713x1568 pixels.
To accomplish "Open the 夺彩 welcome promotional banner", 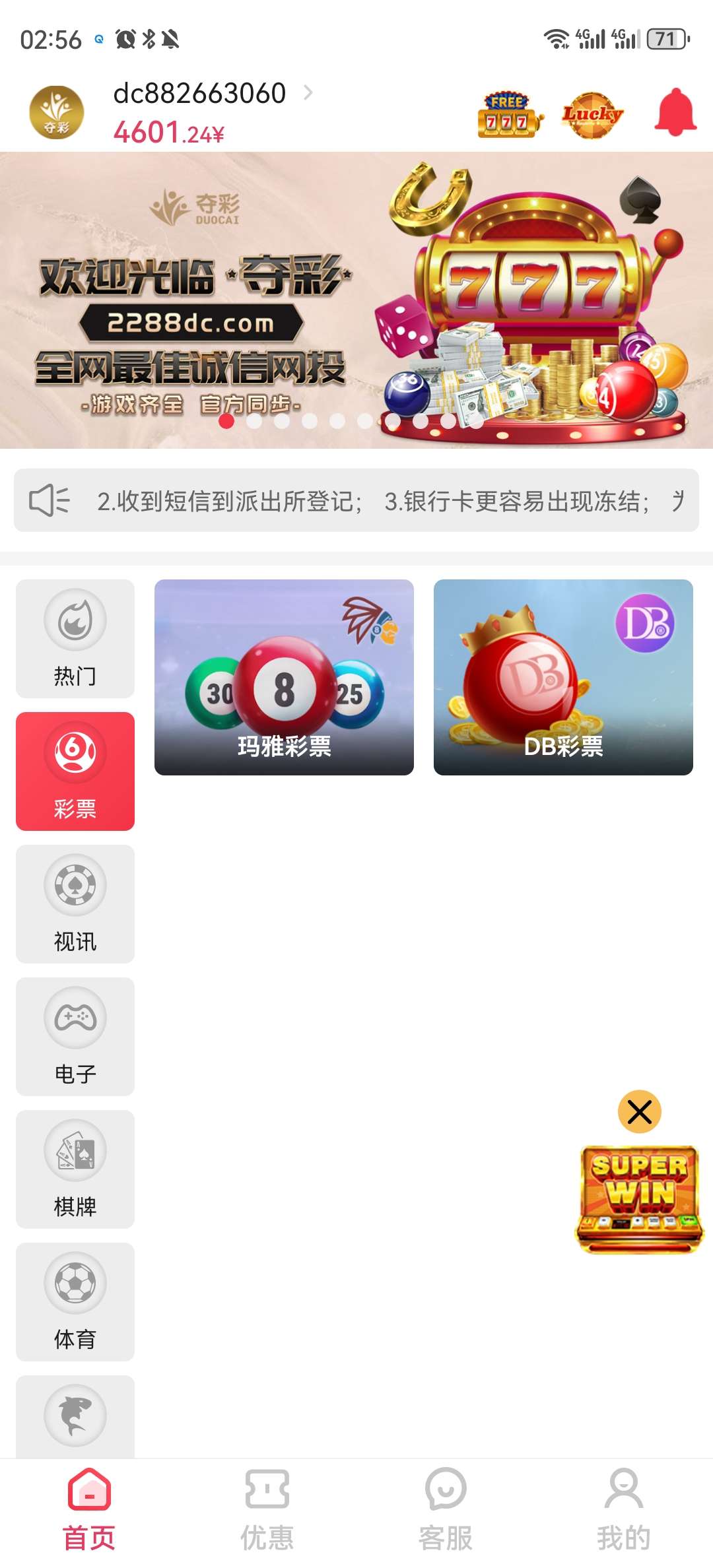I will pos(356,300).
